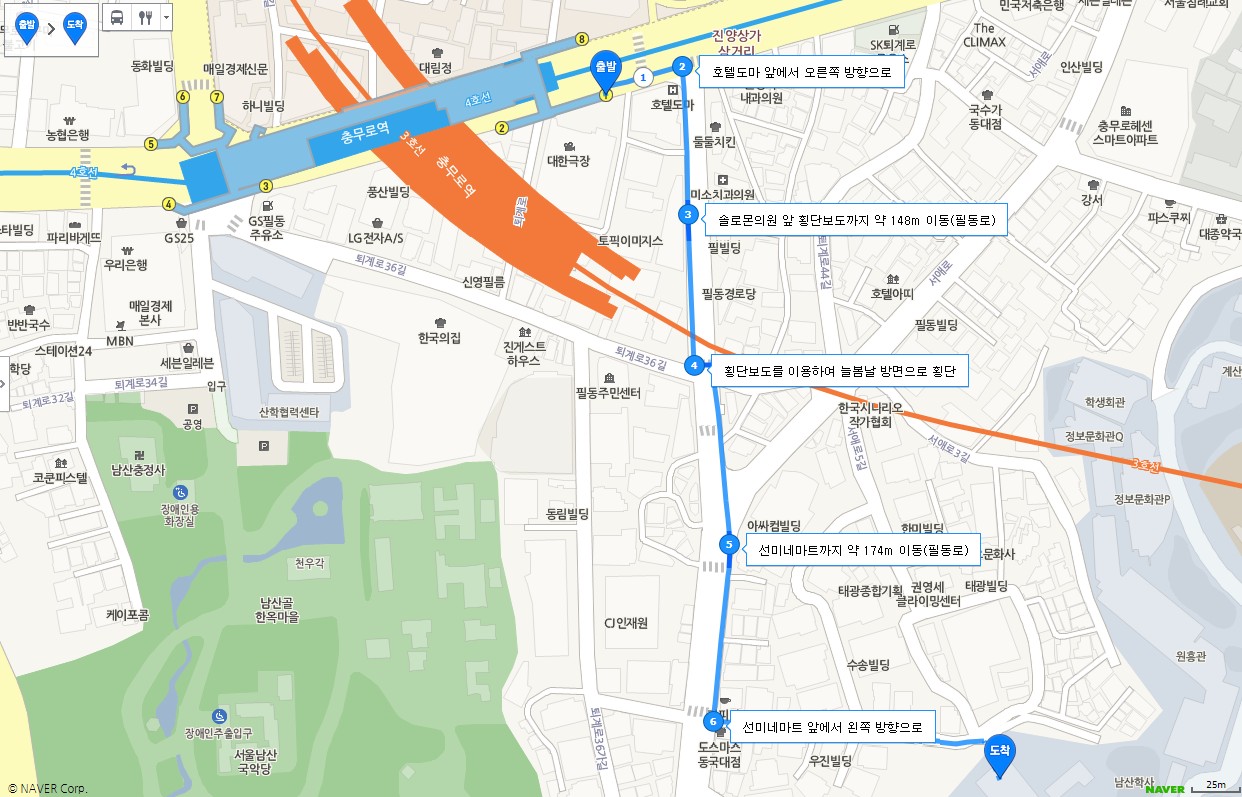
Task: Tap the 도착 pin in the route panel
Action: point(74,27)
